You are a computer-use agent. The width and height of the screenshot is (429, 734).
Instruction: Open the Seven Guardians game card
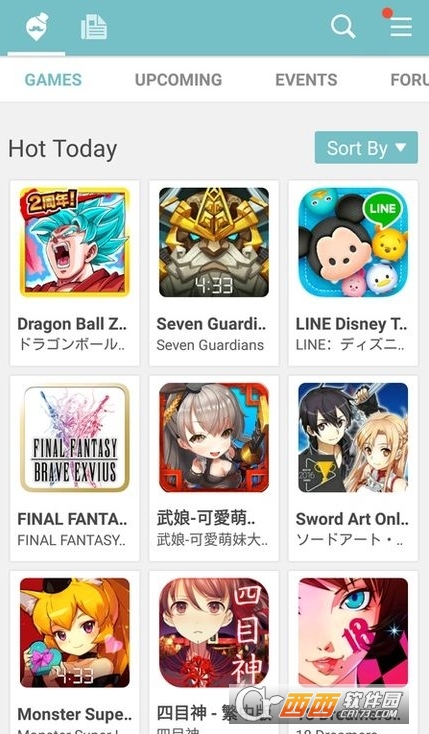[214, 273]
